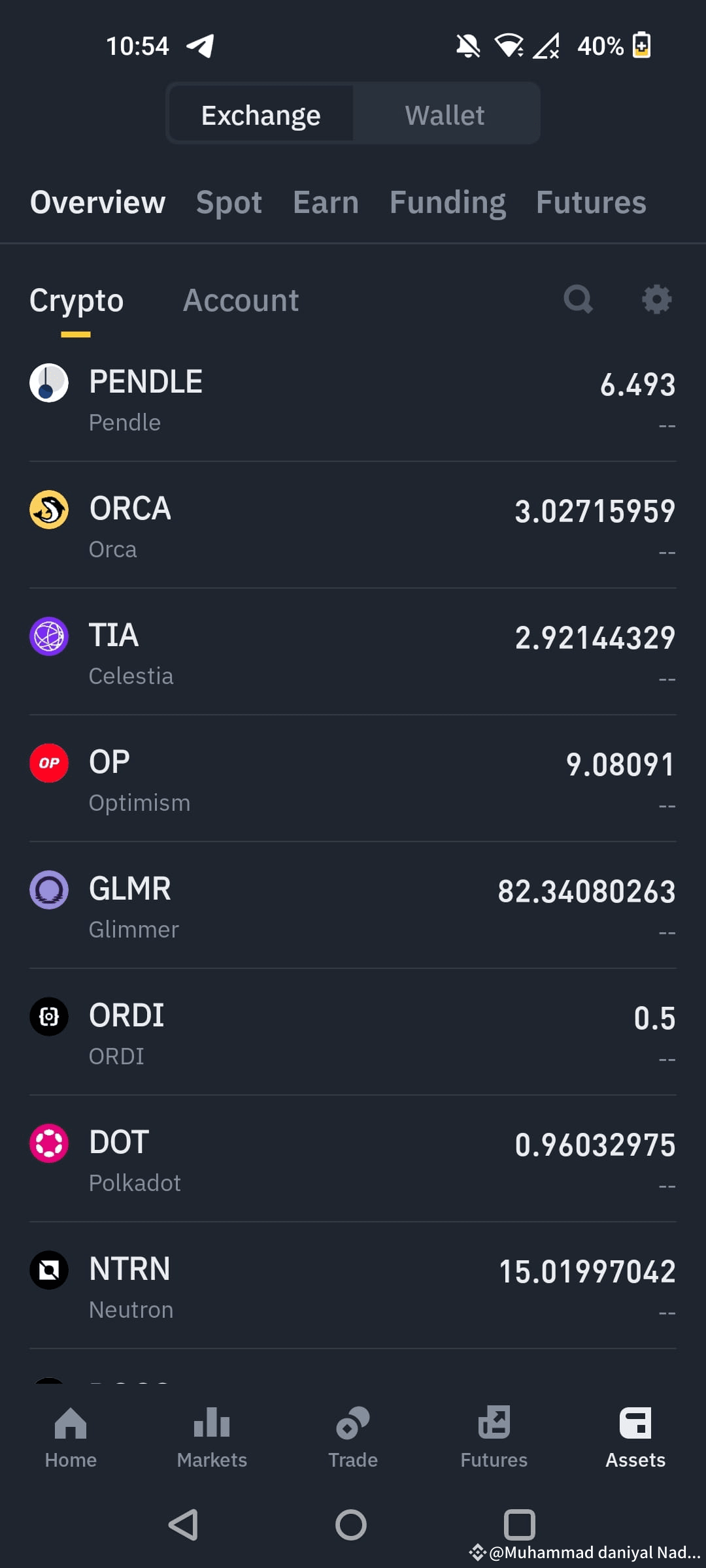Open GLMR Glimmer balance
Screen dimensions: 706x1568
[x=353, y=906]
